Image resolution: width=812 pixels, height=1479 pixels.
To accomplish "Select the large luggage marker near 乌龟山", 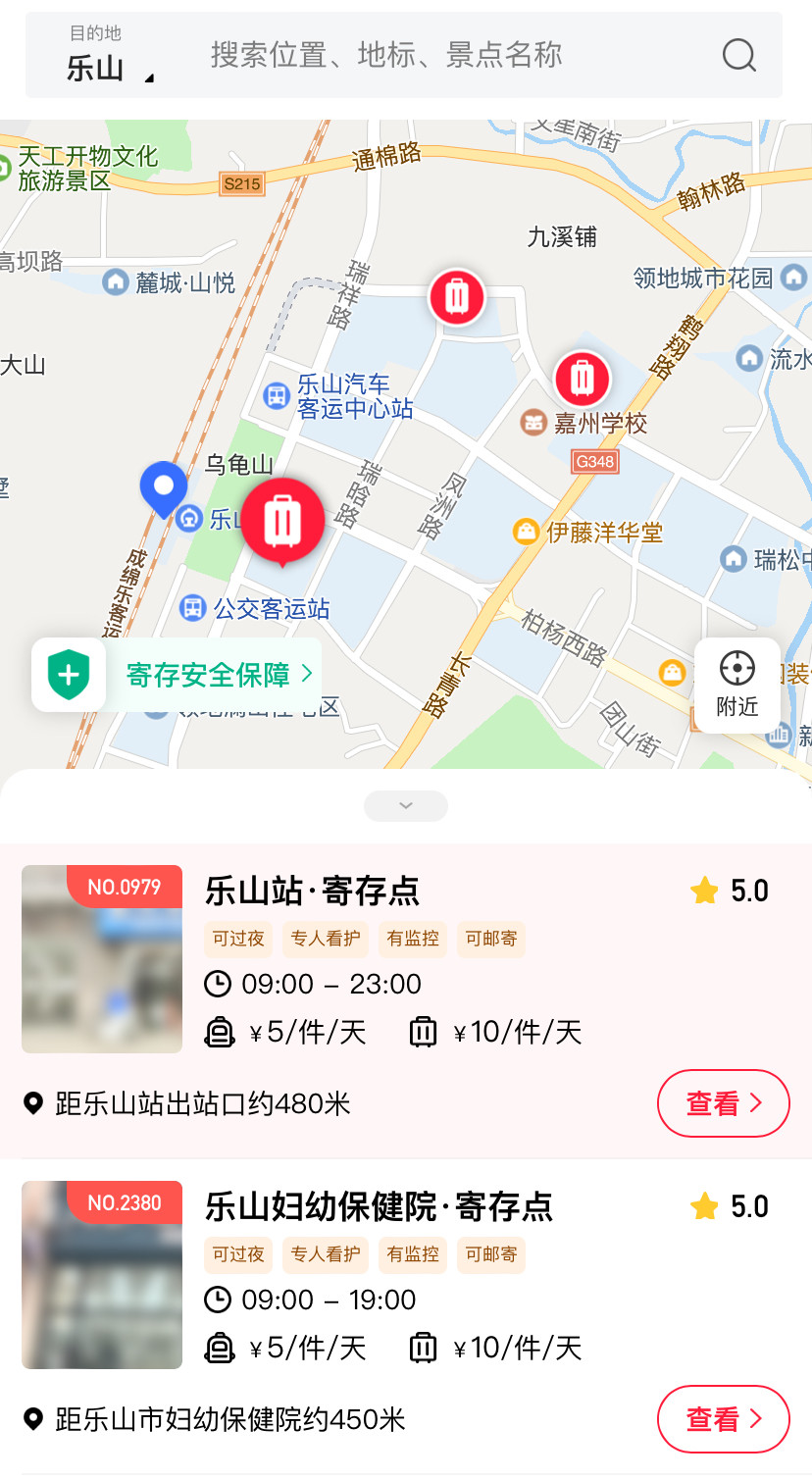I will tap(282, 520).
